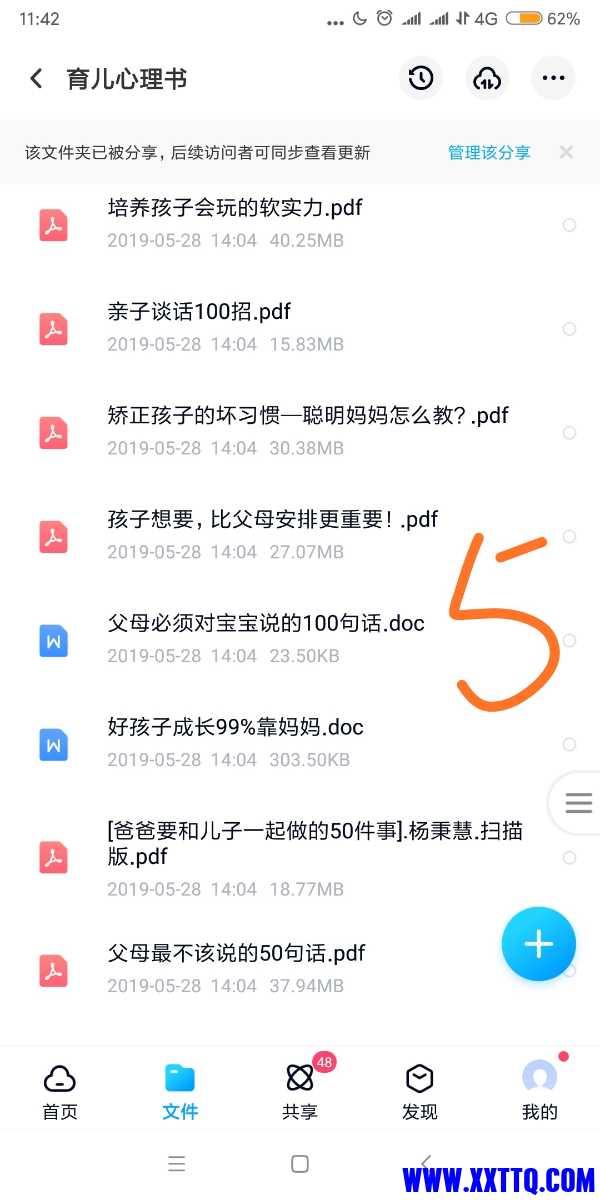Image resolution: width=600 pixels, height=1200 pixels.
Task: Tap the 管理该分享 link
Action: (489, 152)
